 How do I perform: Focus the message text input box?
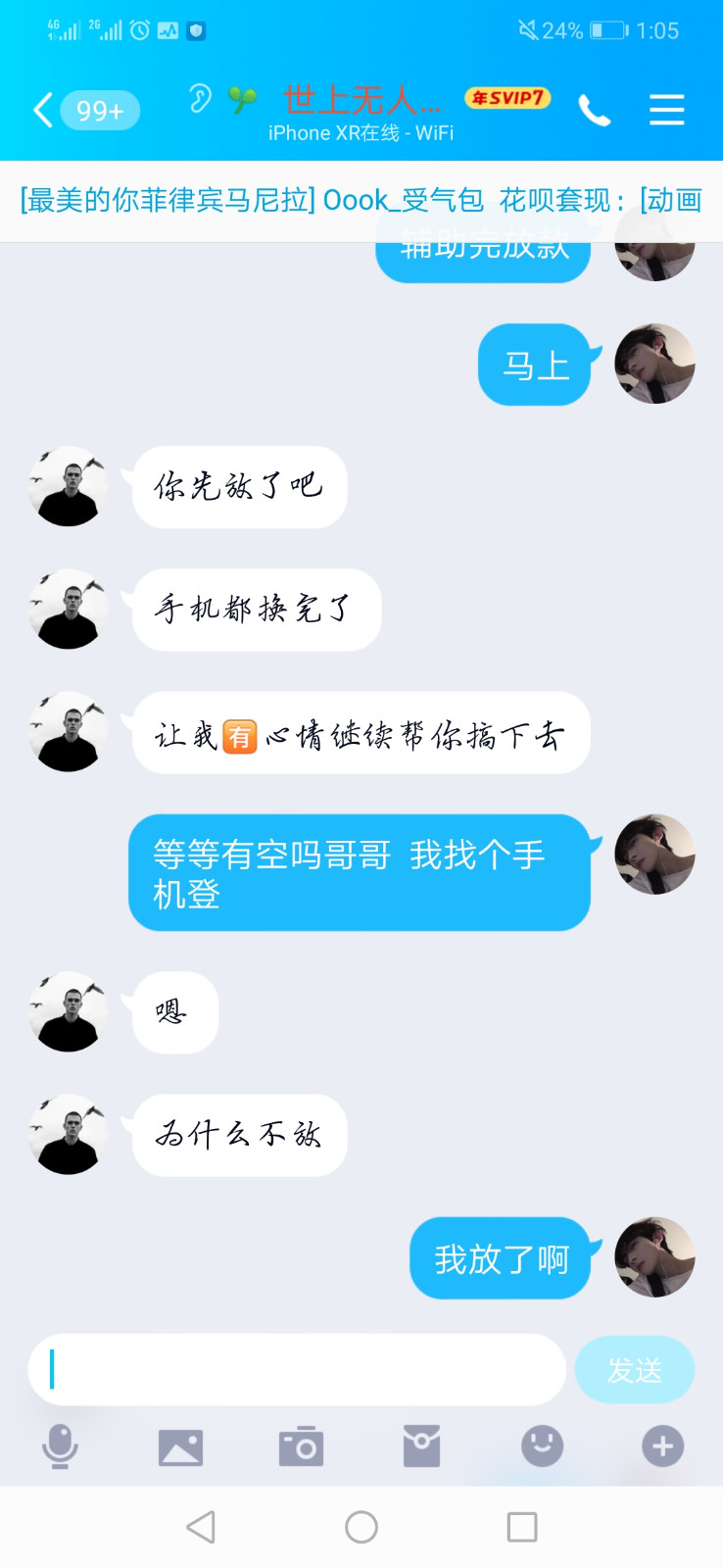[298, 1370]
